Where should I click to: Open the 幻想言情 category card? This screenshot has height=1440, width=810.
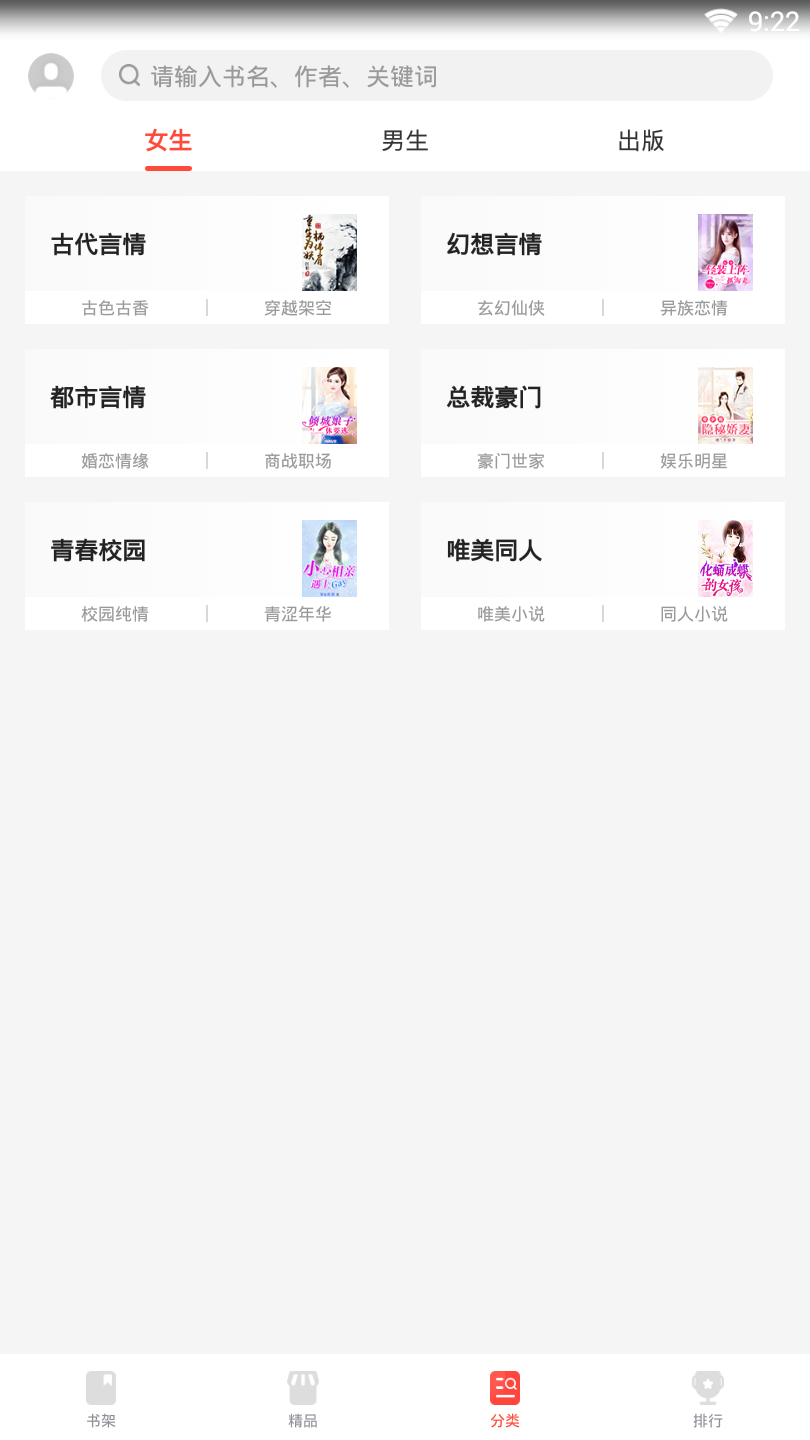pos(603,244)
